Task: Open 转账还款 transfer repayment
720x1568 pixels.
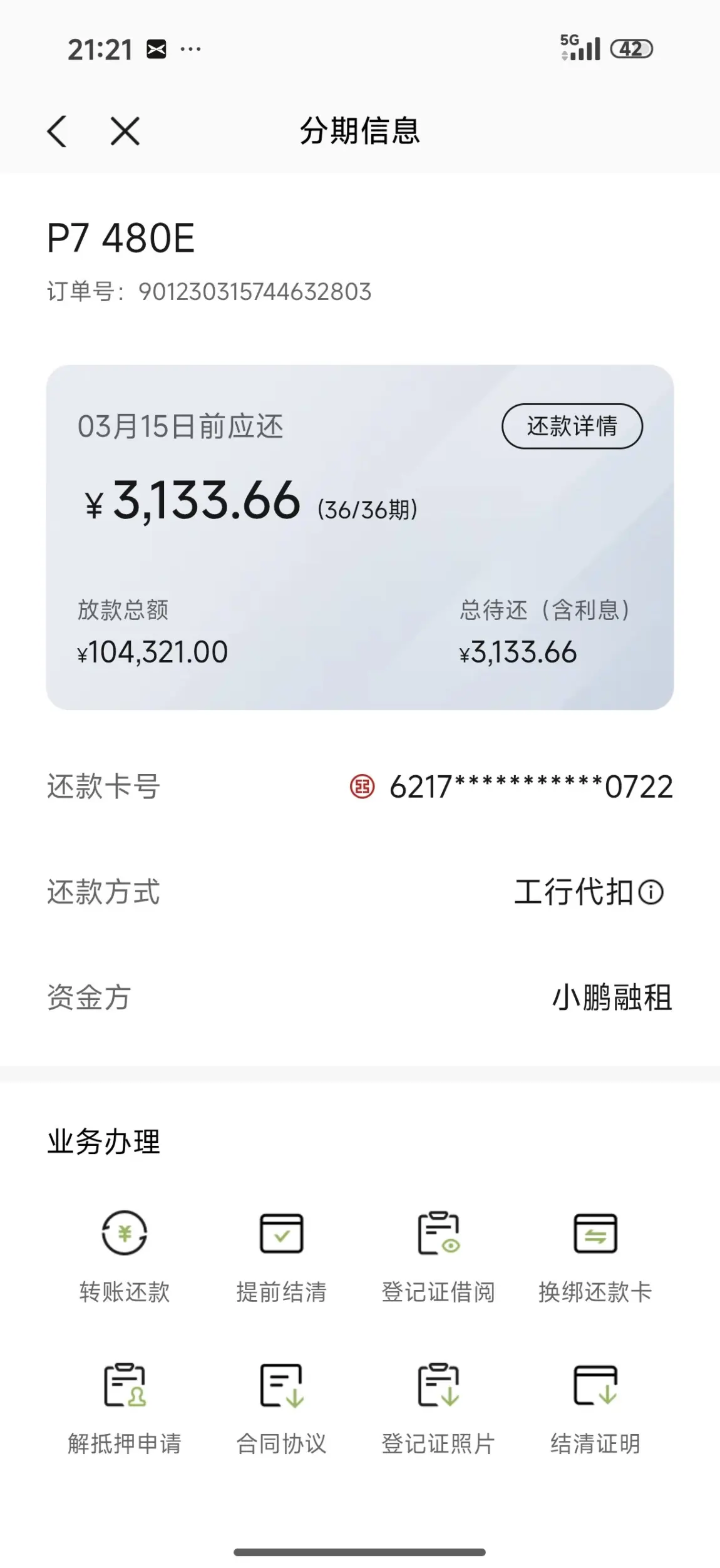Action: click(x=125, y=1255)
